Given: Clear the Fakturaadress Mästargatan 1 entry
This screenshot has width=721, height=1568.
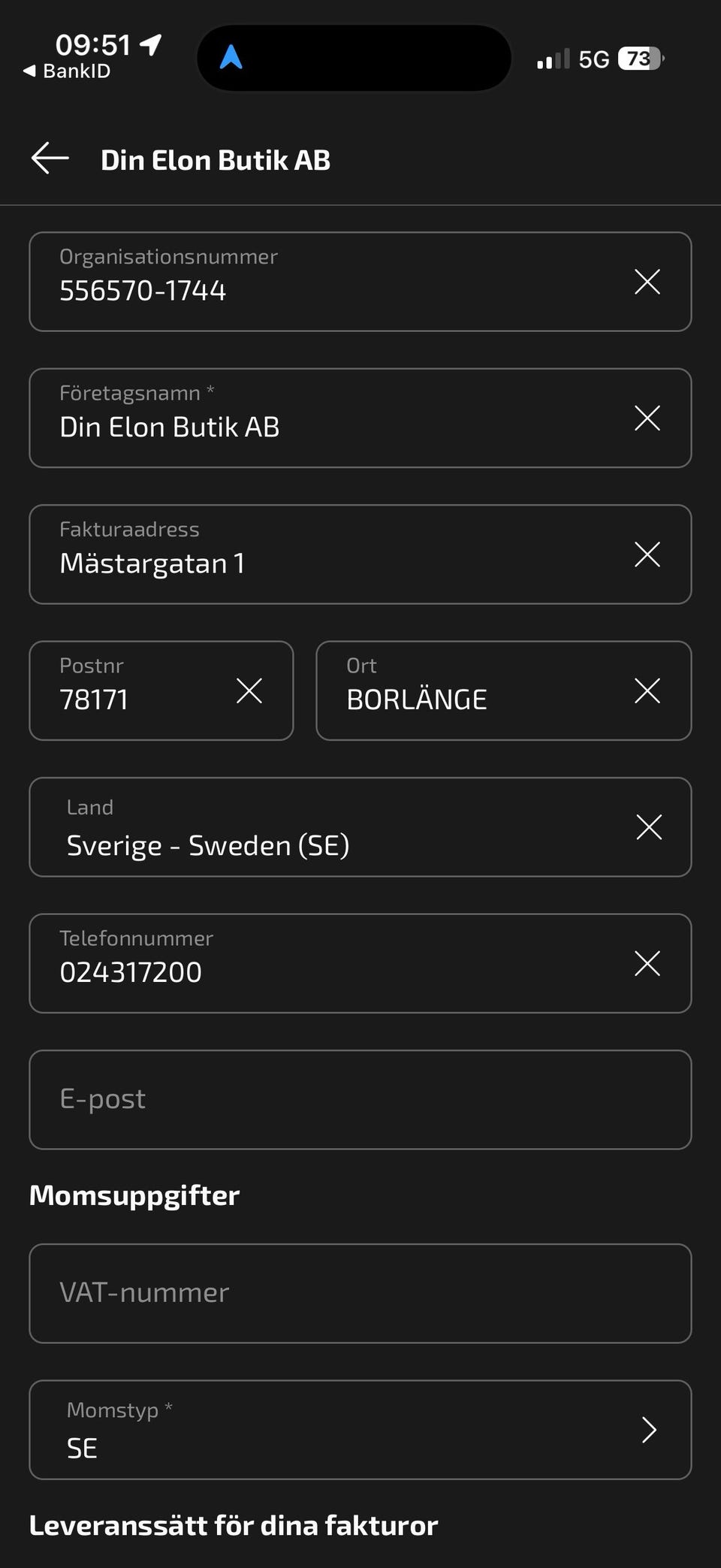Looking at the screenshot, I should (x=647, y=554).
